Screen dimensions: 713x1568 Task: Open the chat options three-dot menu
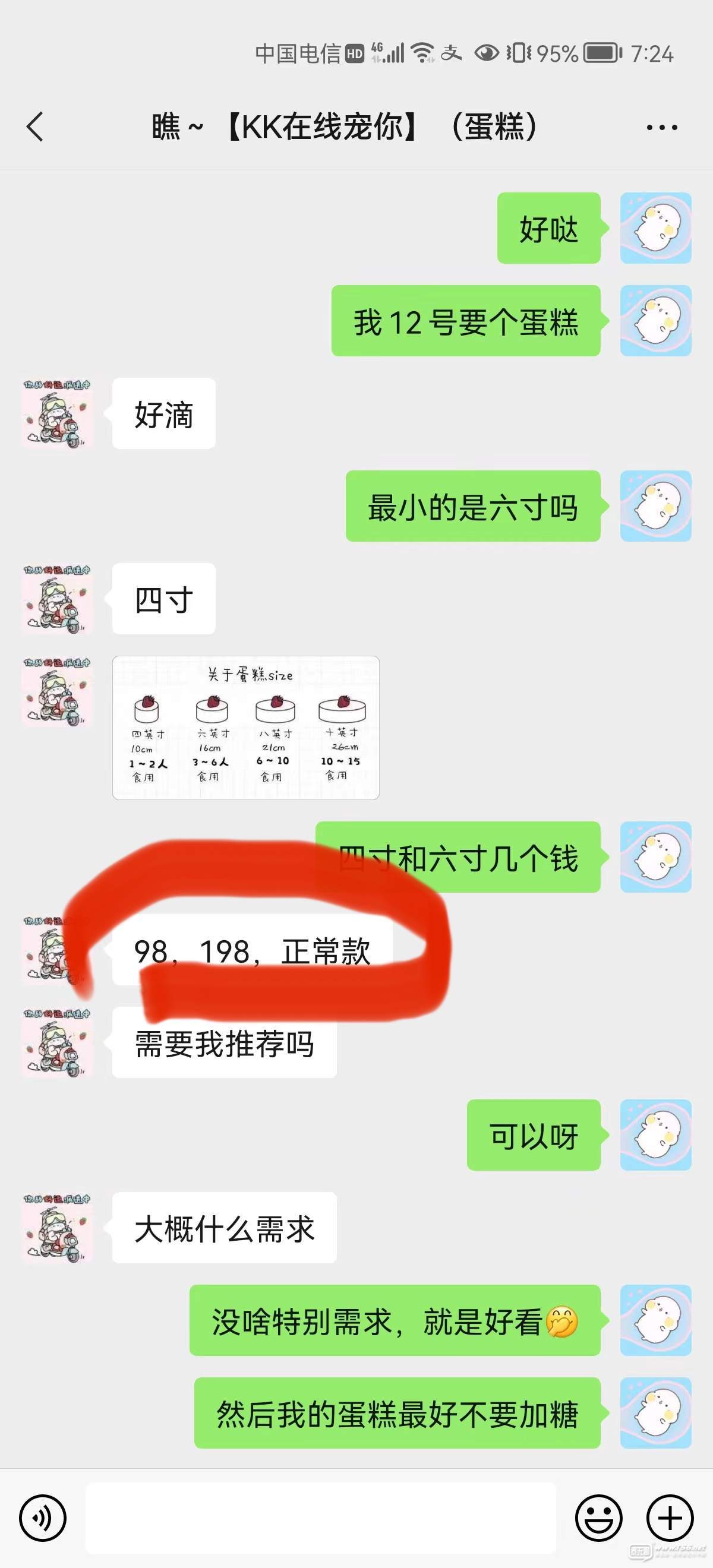[x=661, y=127]
